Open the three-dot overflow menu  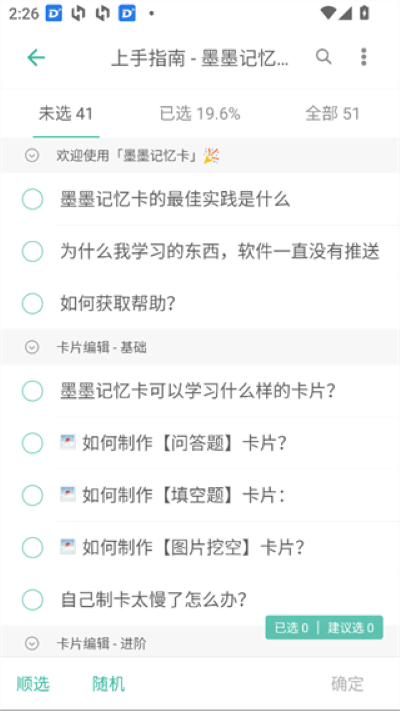[x=363, y=57]
